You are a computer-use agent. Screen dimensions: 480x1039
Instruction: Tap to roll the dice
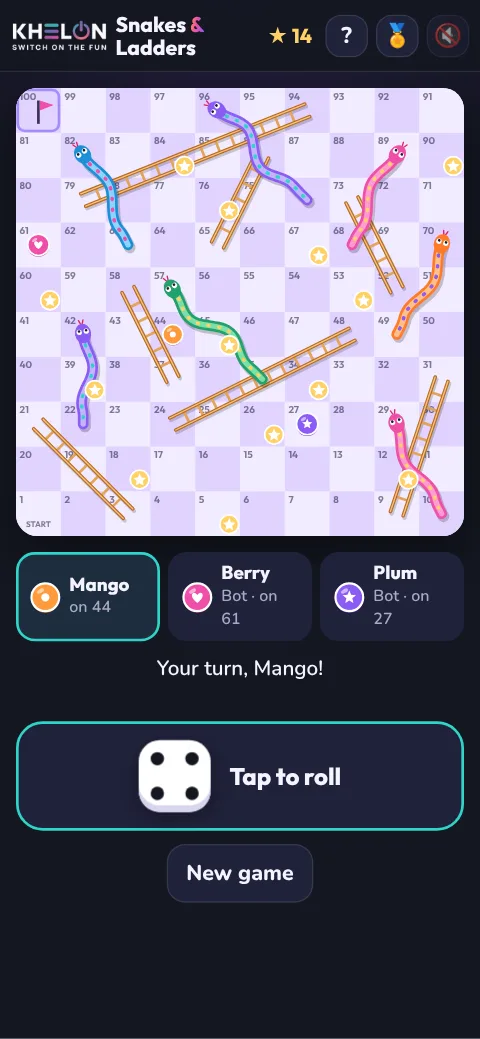coord(240,776)
